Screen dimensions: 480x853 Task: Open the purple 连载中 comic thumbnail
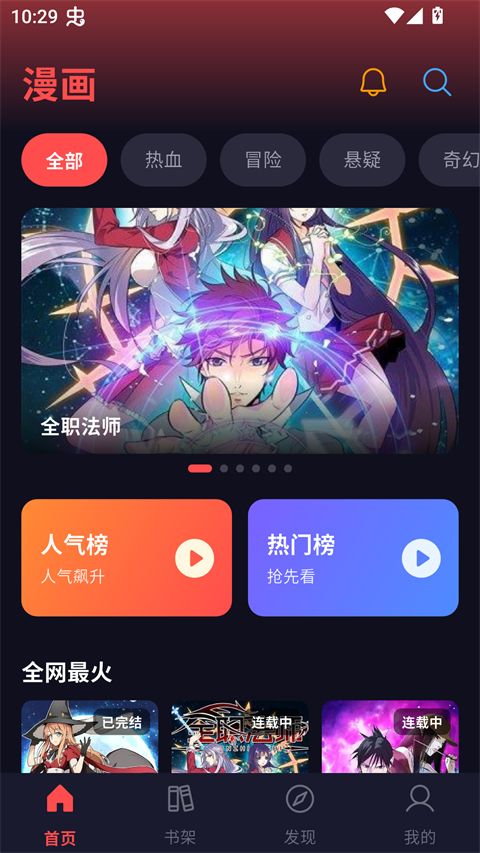pos(390,736)
